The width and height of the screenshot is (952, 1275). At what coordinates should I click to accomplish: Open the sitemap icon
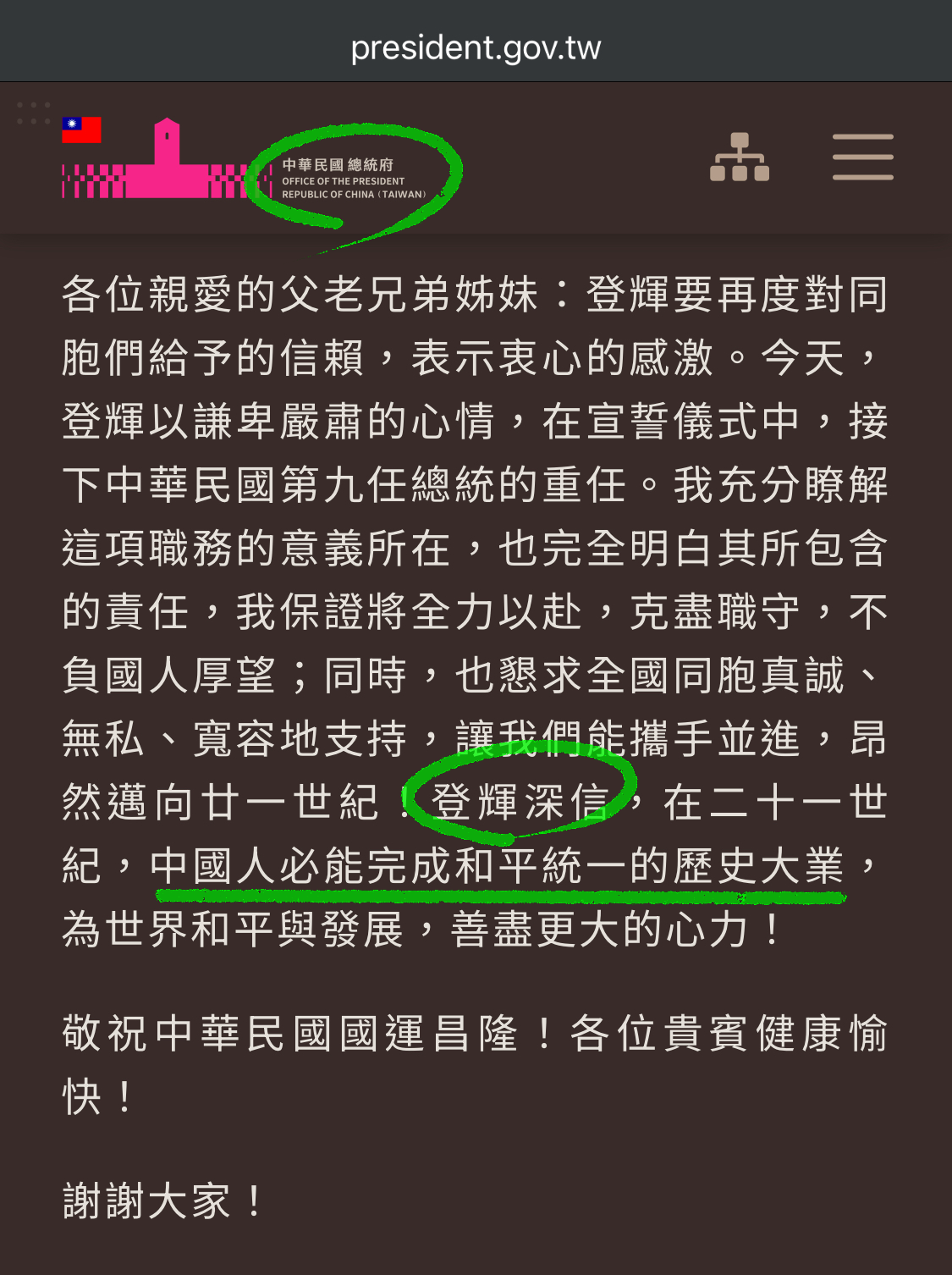tap(739, 157)
